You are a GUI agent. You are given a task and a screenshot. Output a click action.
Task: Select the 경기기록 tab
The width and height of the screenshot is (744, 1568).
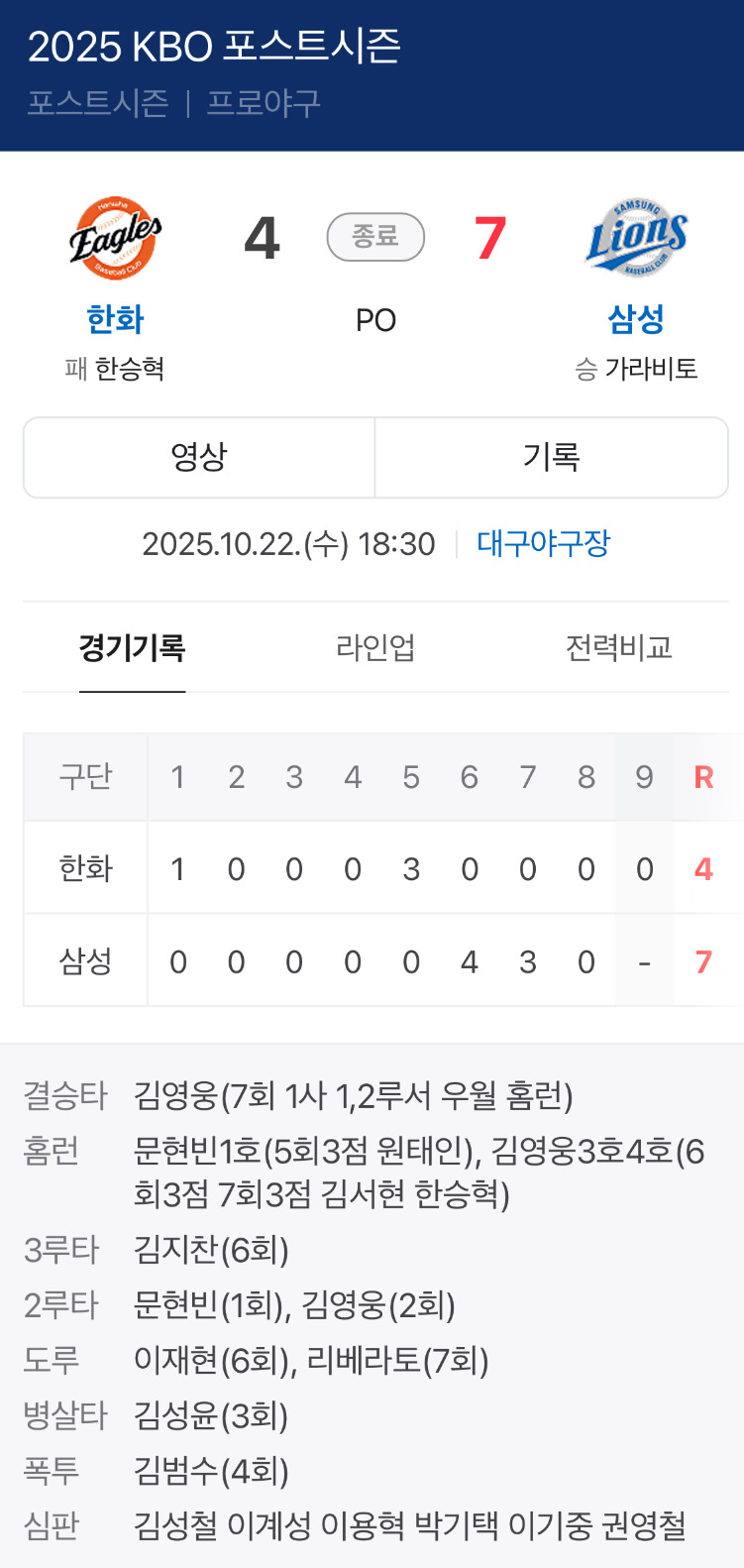click(132, 647)
